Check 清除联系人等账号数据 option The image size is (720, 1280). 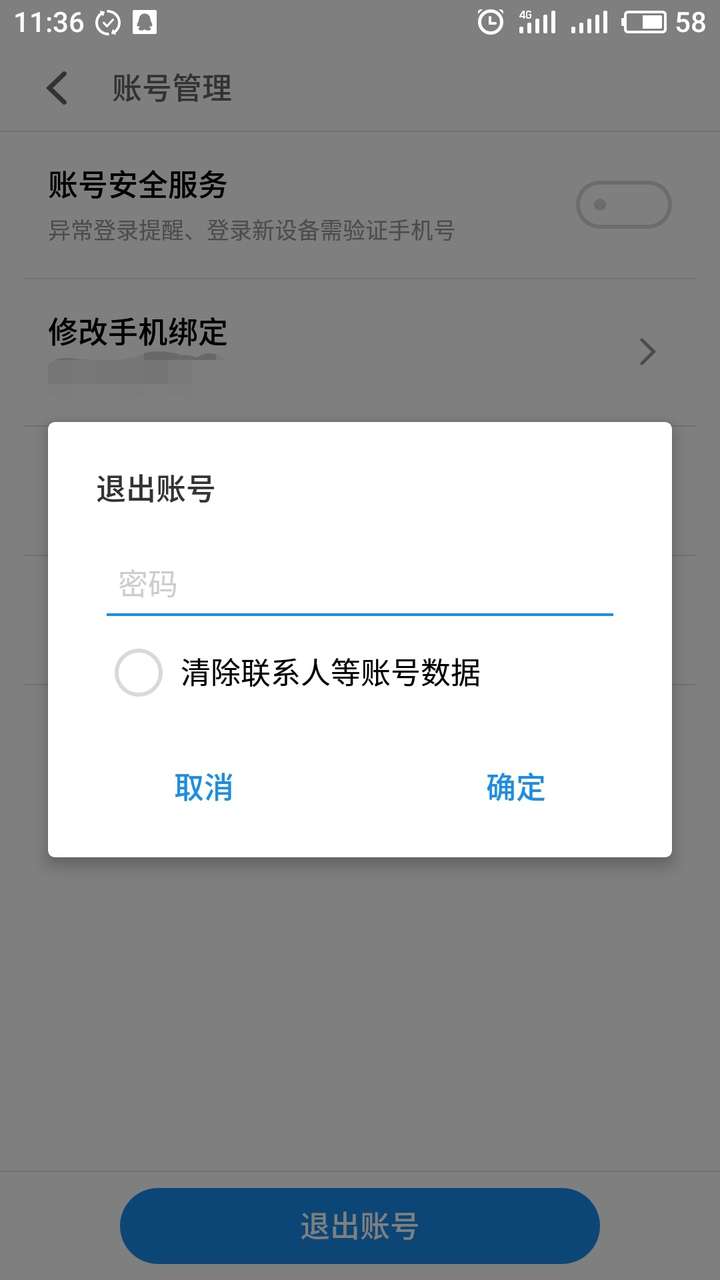[x=330, y=673]
